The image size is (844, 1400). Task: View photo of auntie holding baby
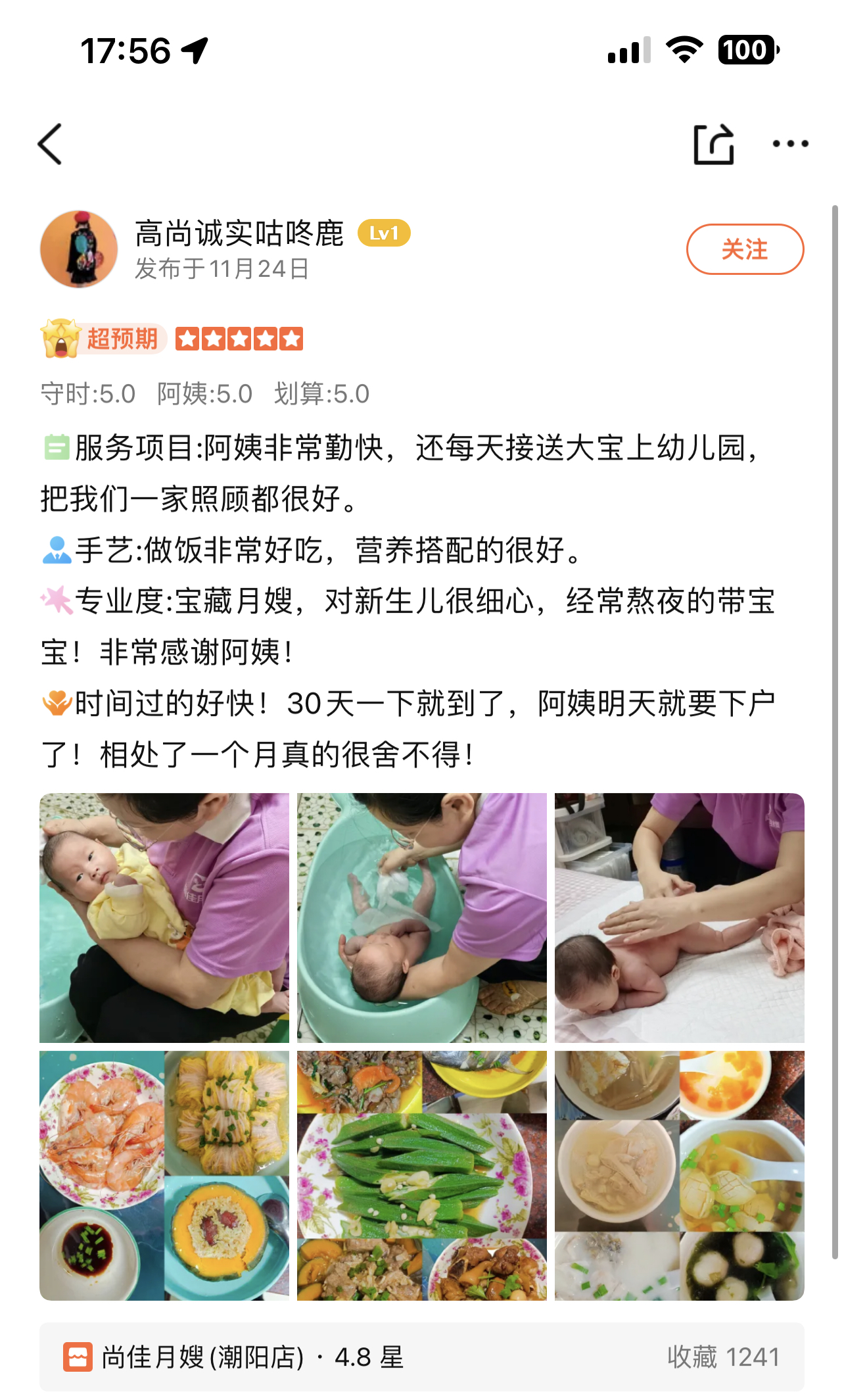[164, 917]
